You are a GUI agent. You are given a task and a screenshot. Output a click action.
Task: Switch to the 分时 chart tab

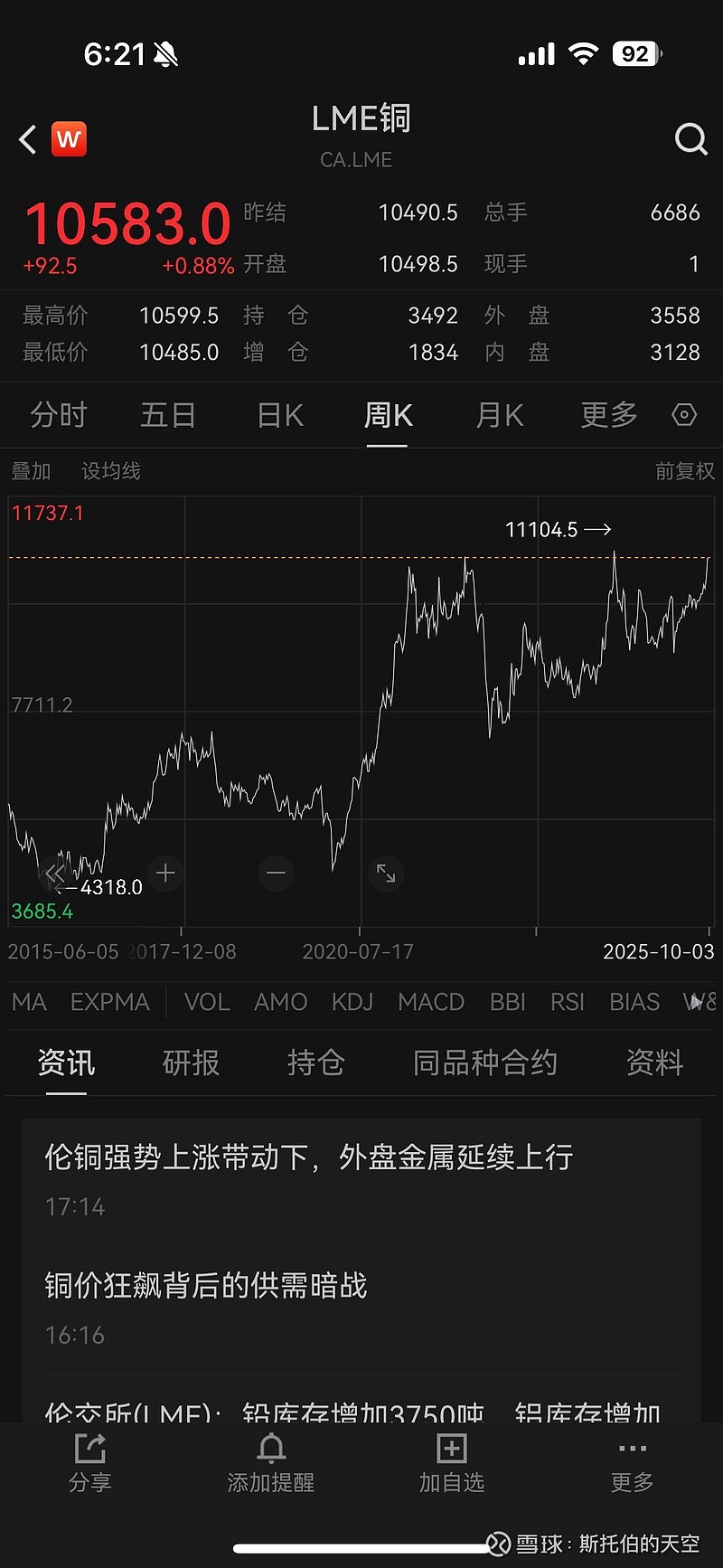59,415
